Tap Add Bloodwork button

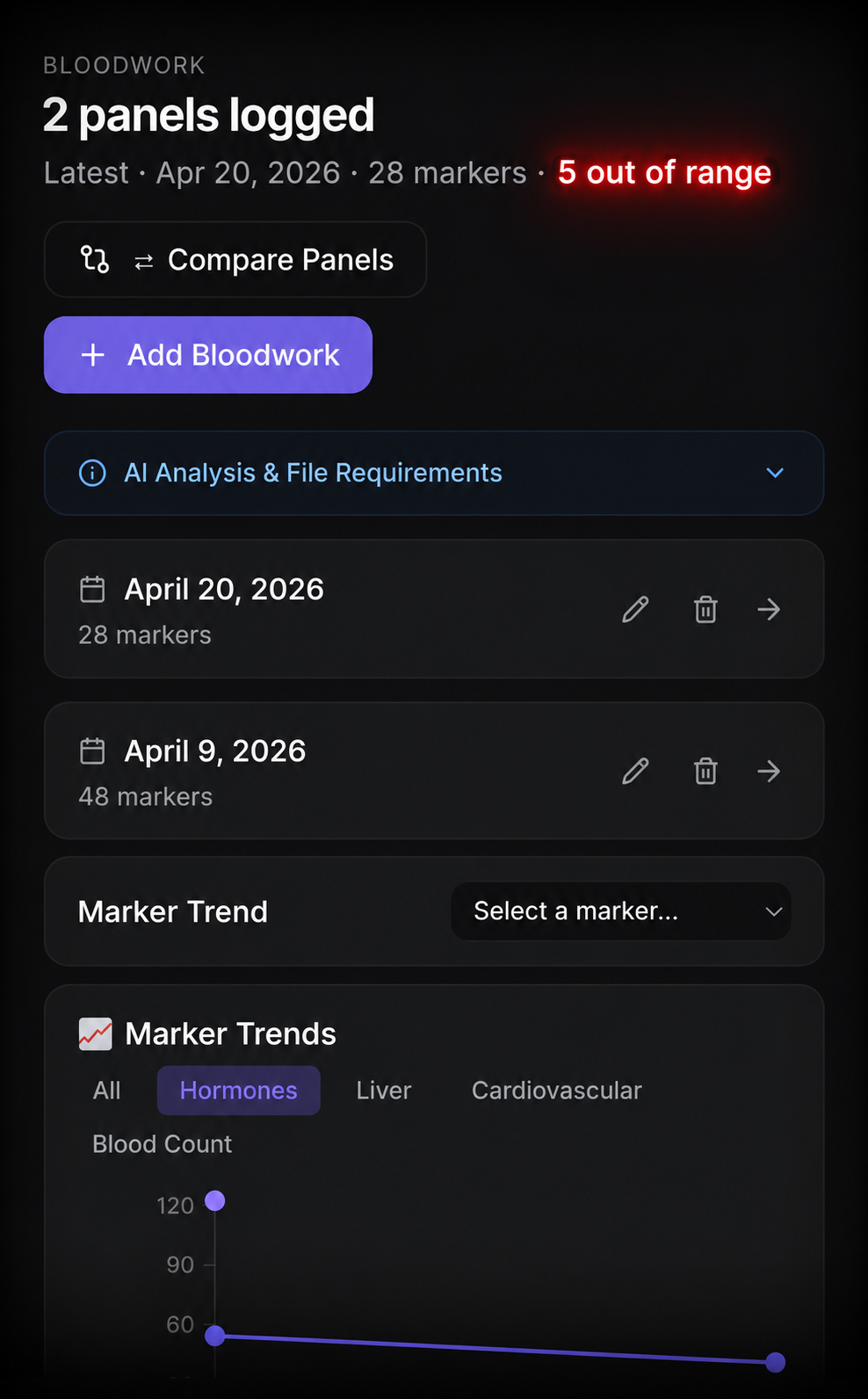pyautogui.click(x=208, y=355)
